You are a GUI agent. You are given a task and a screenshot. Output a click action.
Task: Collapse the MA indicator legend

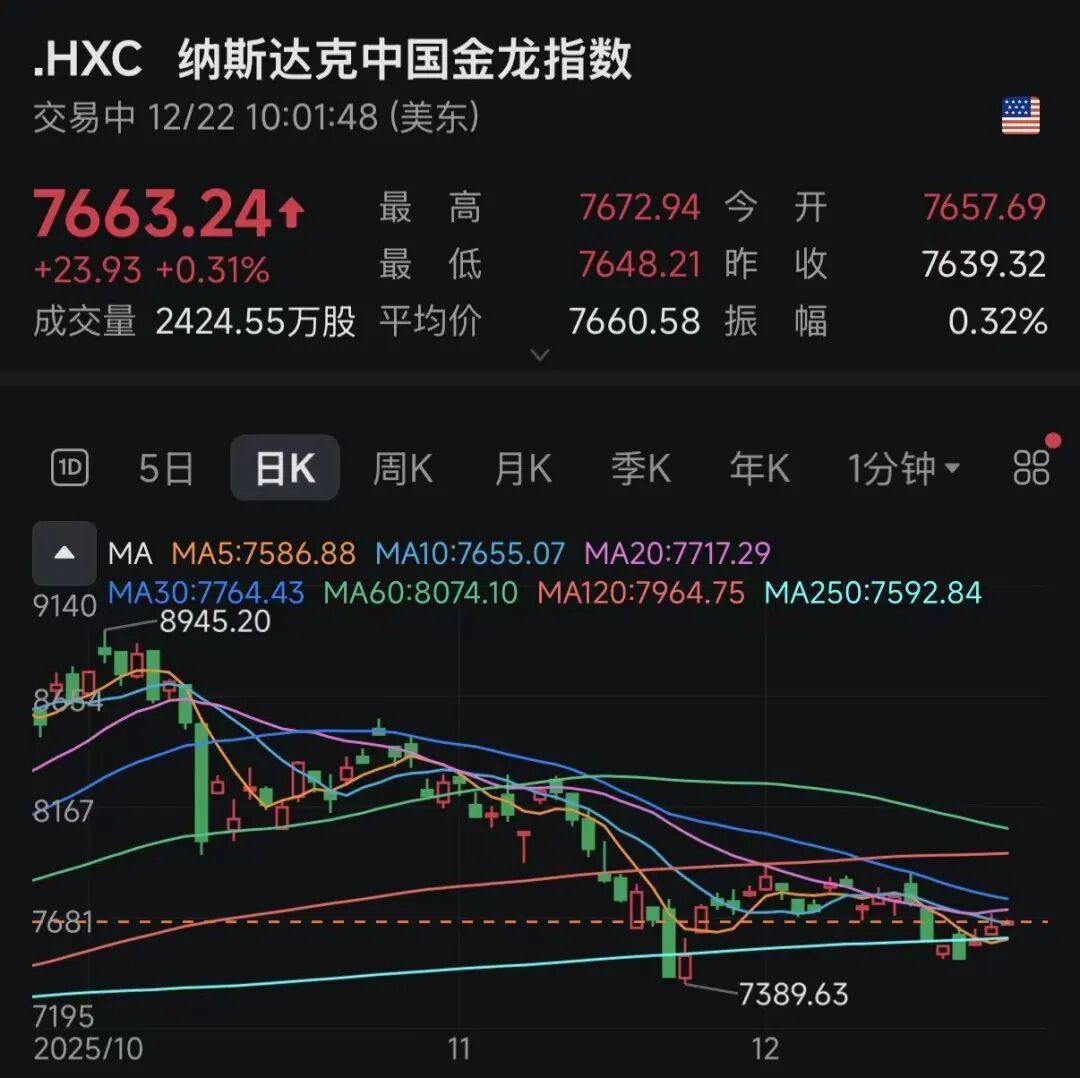(x=65, y=553)
